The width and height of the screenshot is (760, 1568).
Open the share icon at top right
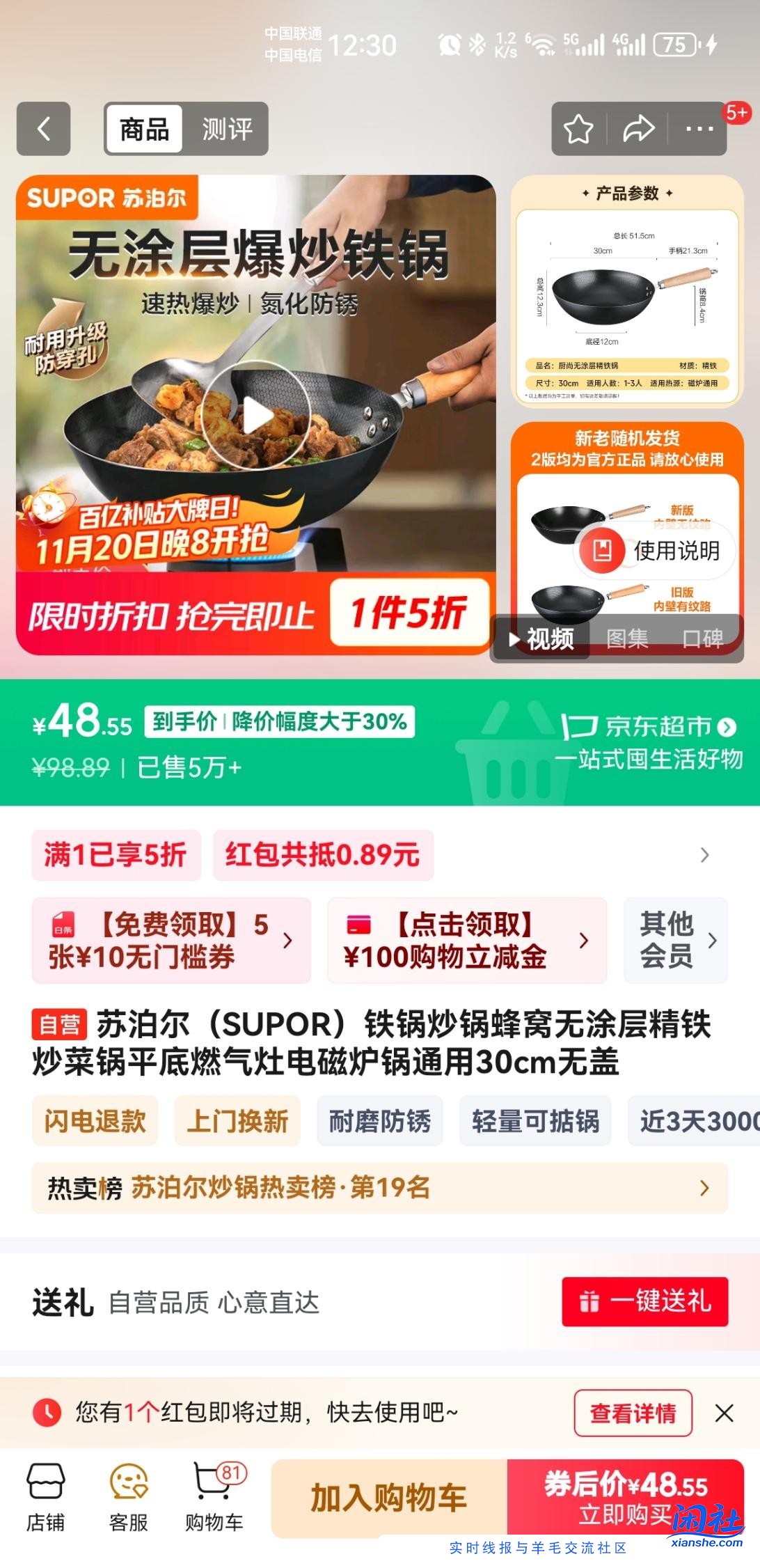(638, 129)
